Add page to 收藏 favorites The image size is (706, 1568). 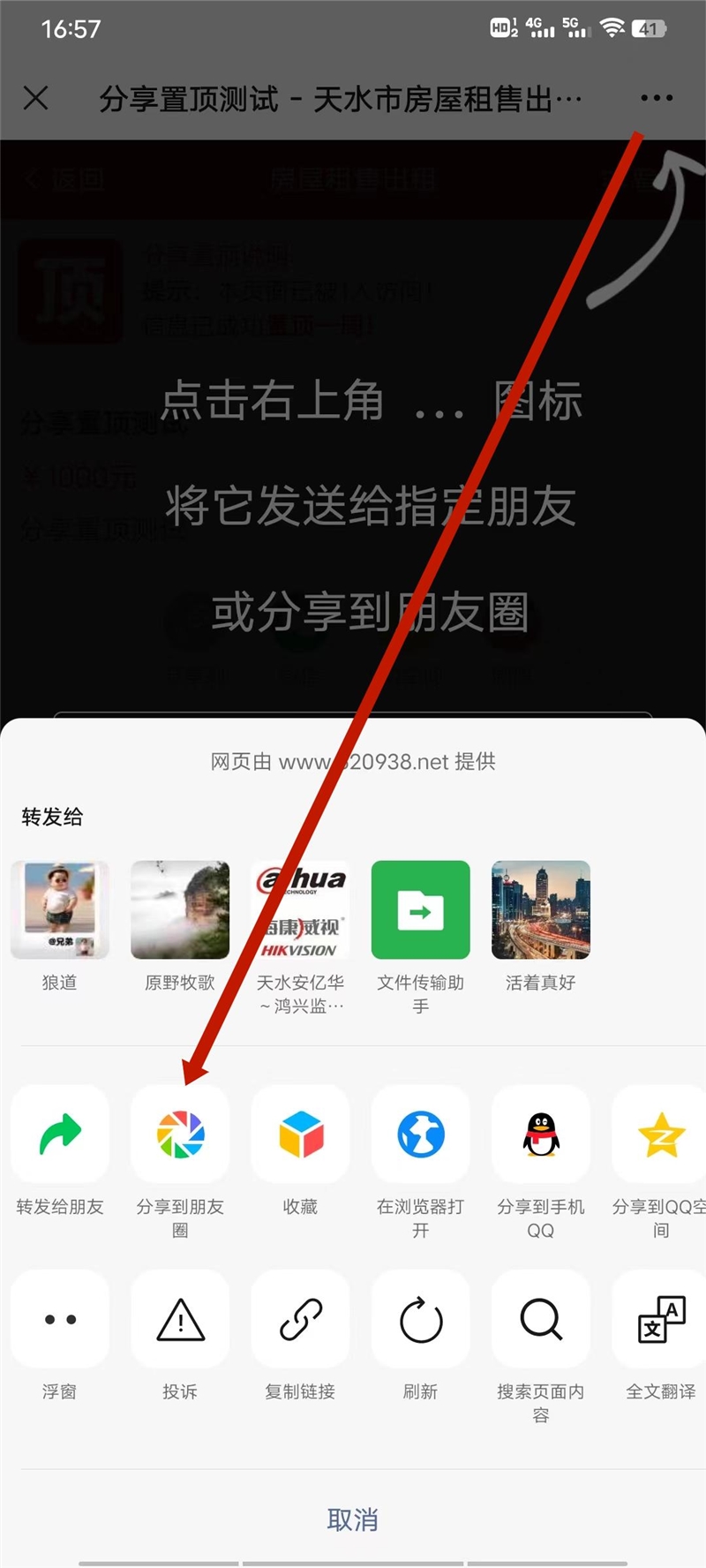coord(300,1135)
